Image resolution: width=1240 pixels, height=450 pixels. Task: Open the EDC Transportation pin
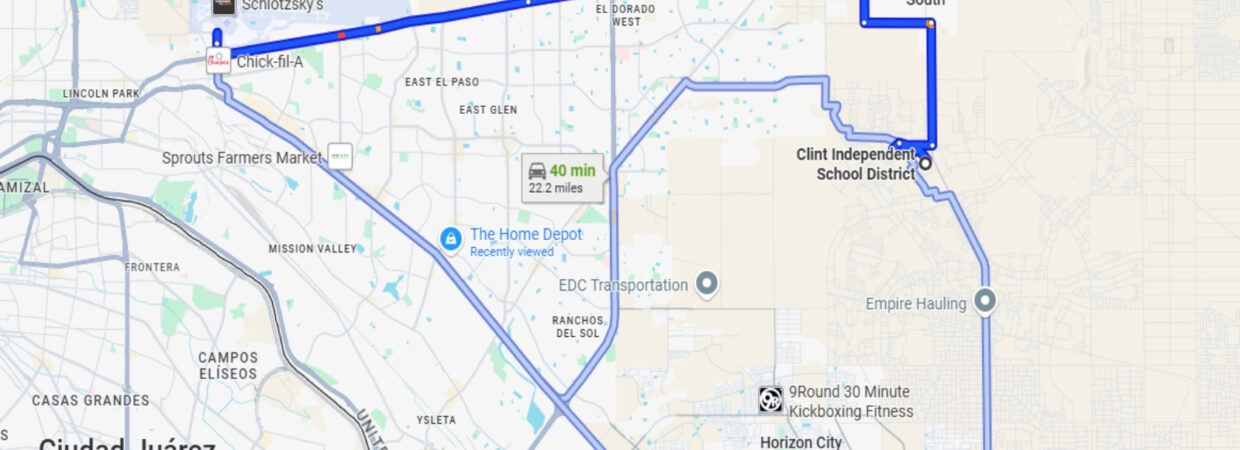point(707,284)
